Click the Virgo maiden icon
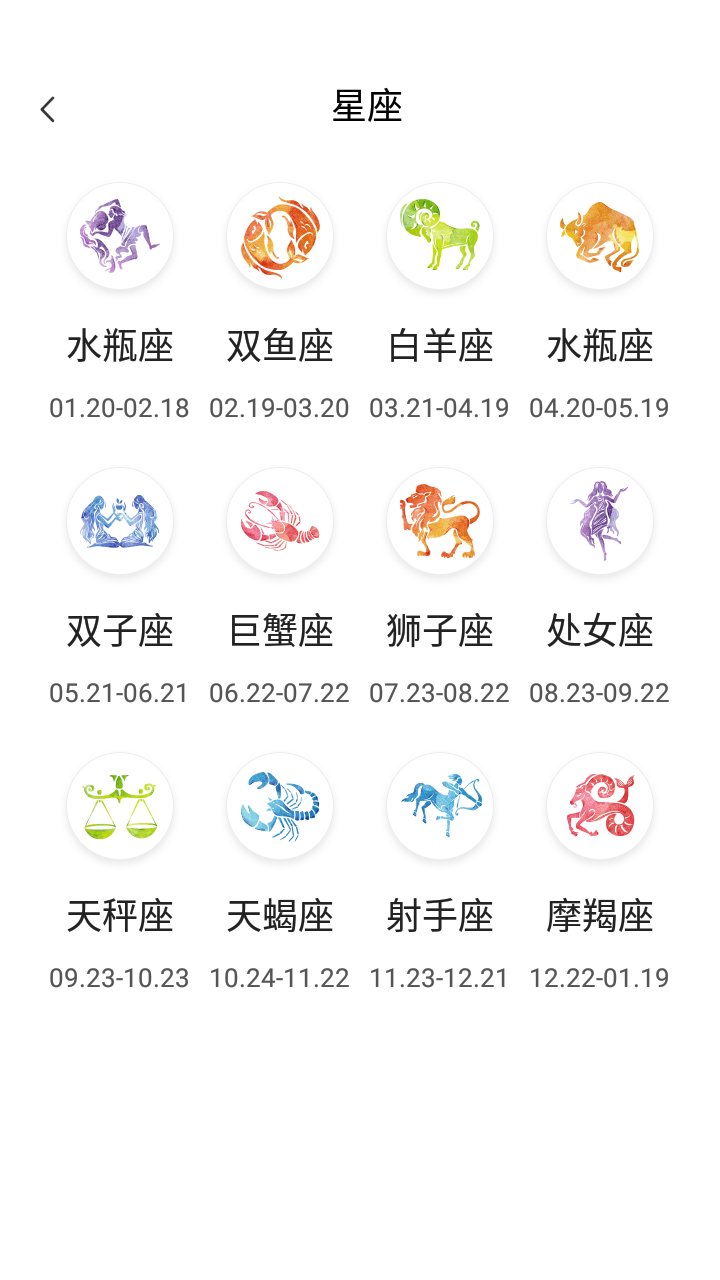Screen dimensions: 720x1280 [x=600, y=521]
